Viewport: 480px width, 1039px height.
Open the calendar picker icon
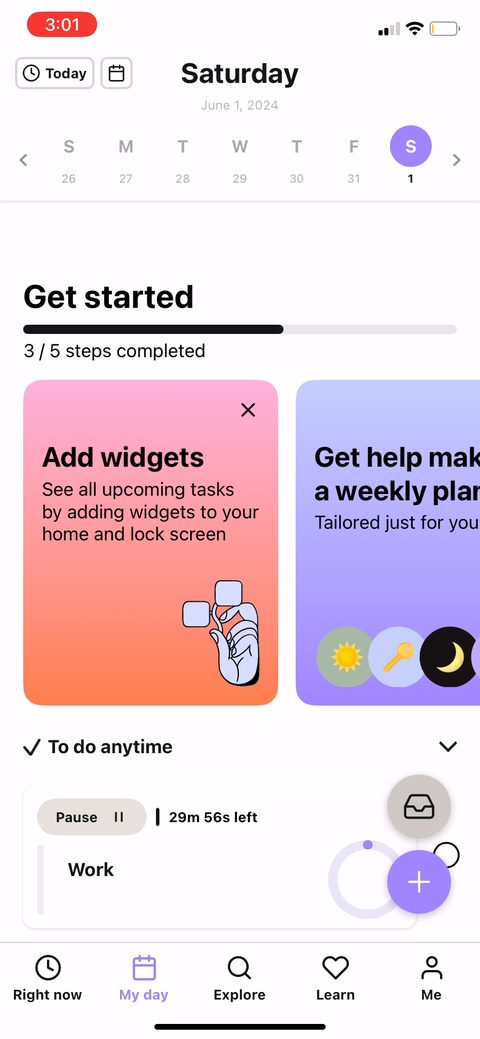tap(117, 73)
